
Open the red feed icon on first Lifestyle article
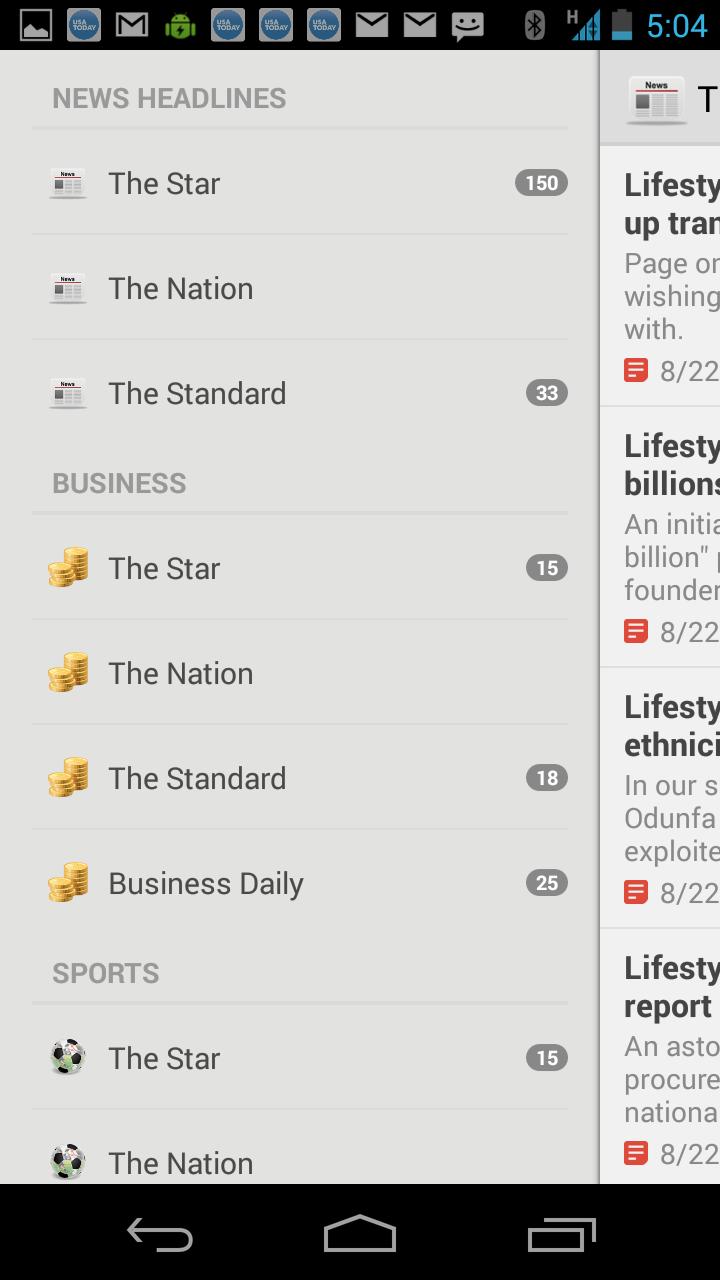point(635,369)
